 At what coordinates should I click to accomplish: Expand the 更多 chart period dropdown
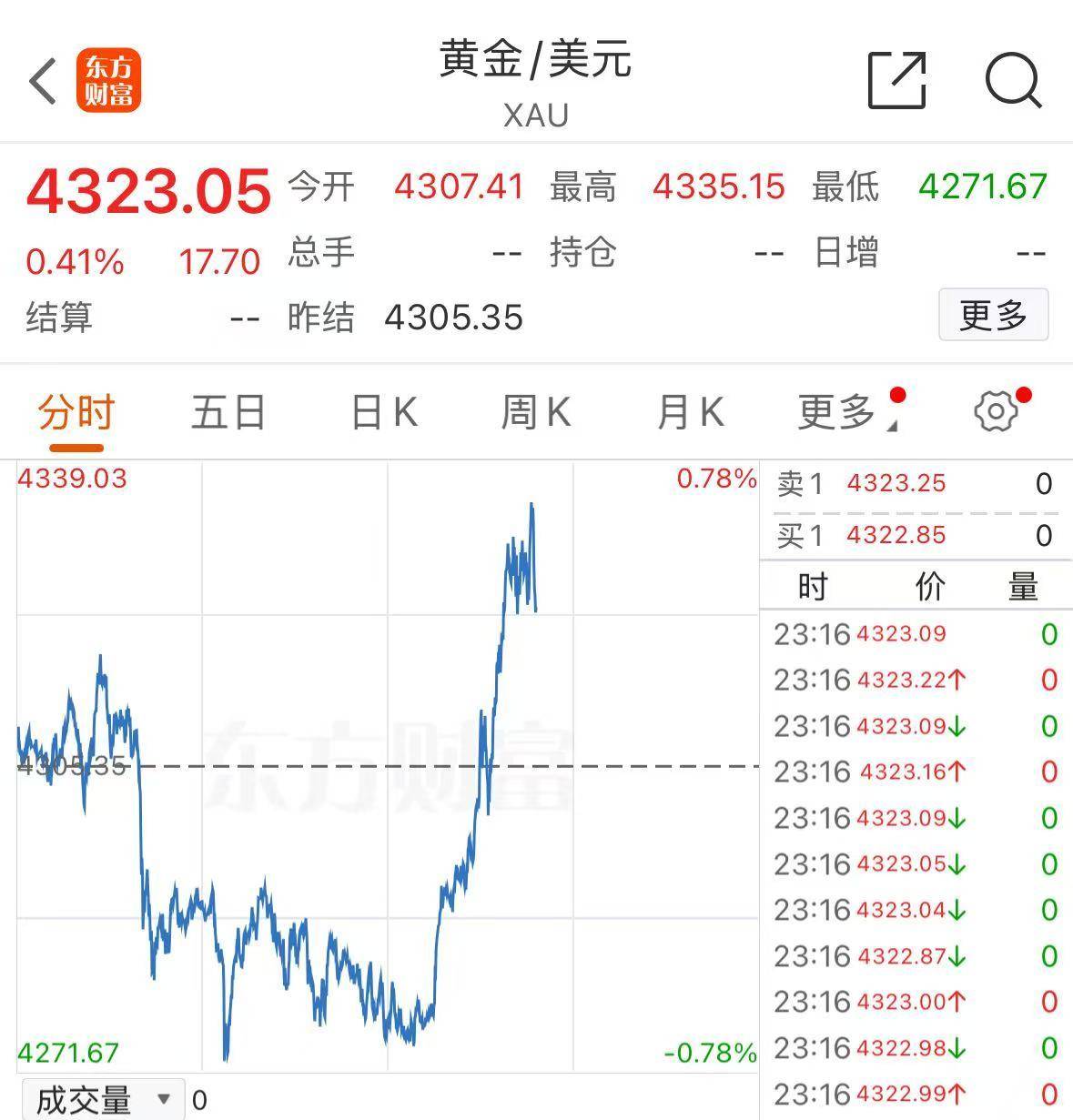[x=842, y=412]
